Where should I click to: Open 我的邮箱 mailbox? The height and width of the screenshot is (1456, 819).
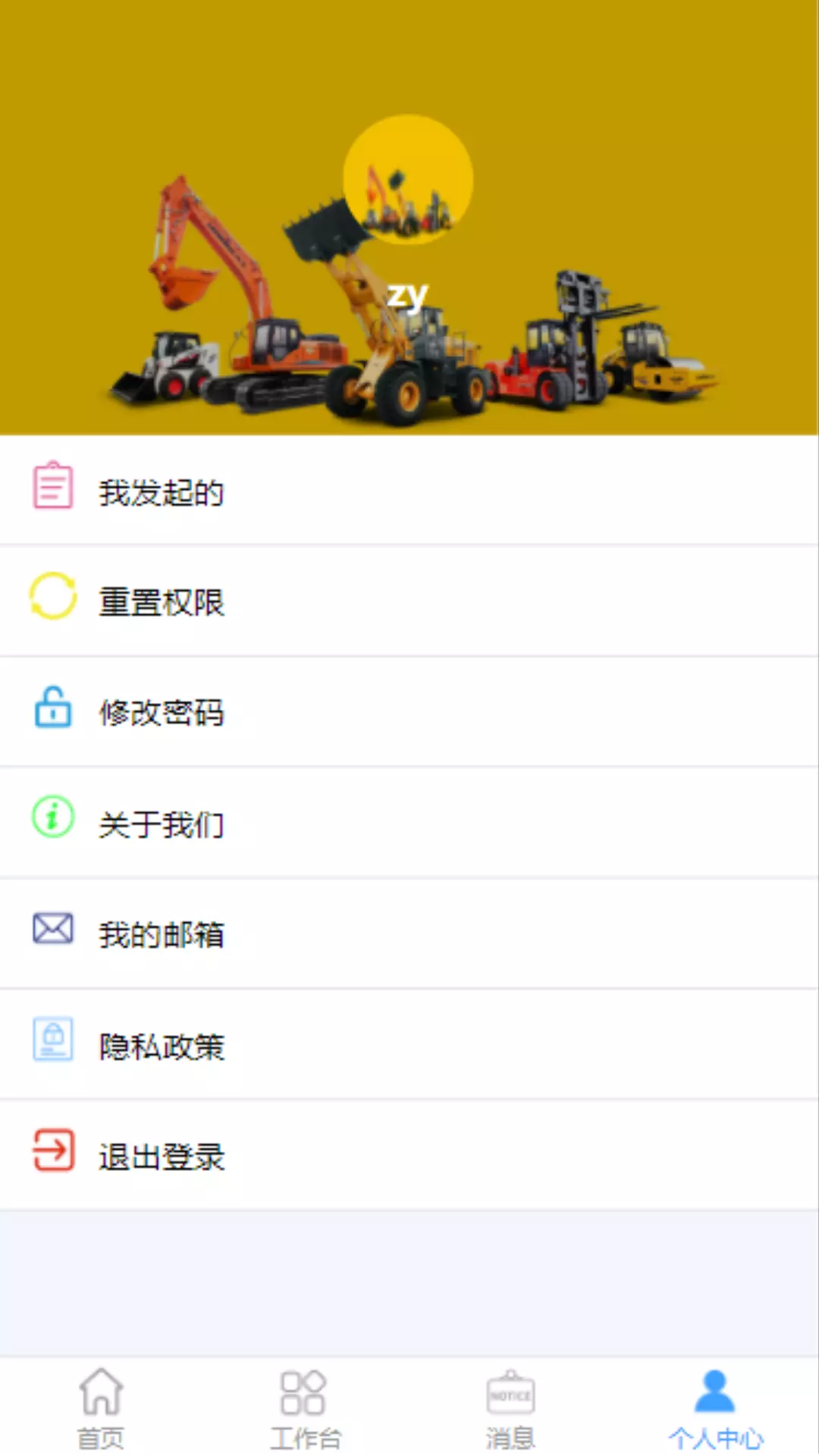pyautogui.click(x=409, y=934)
